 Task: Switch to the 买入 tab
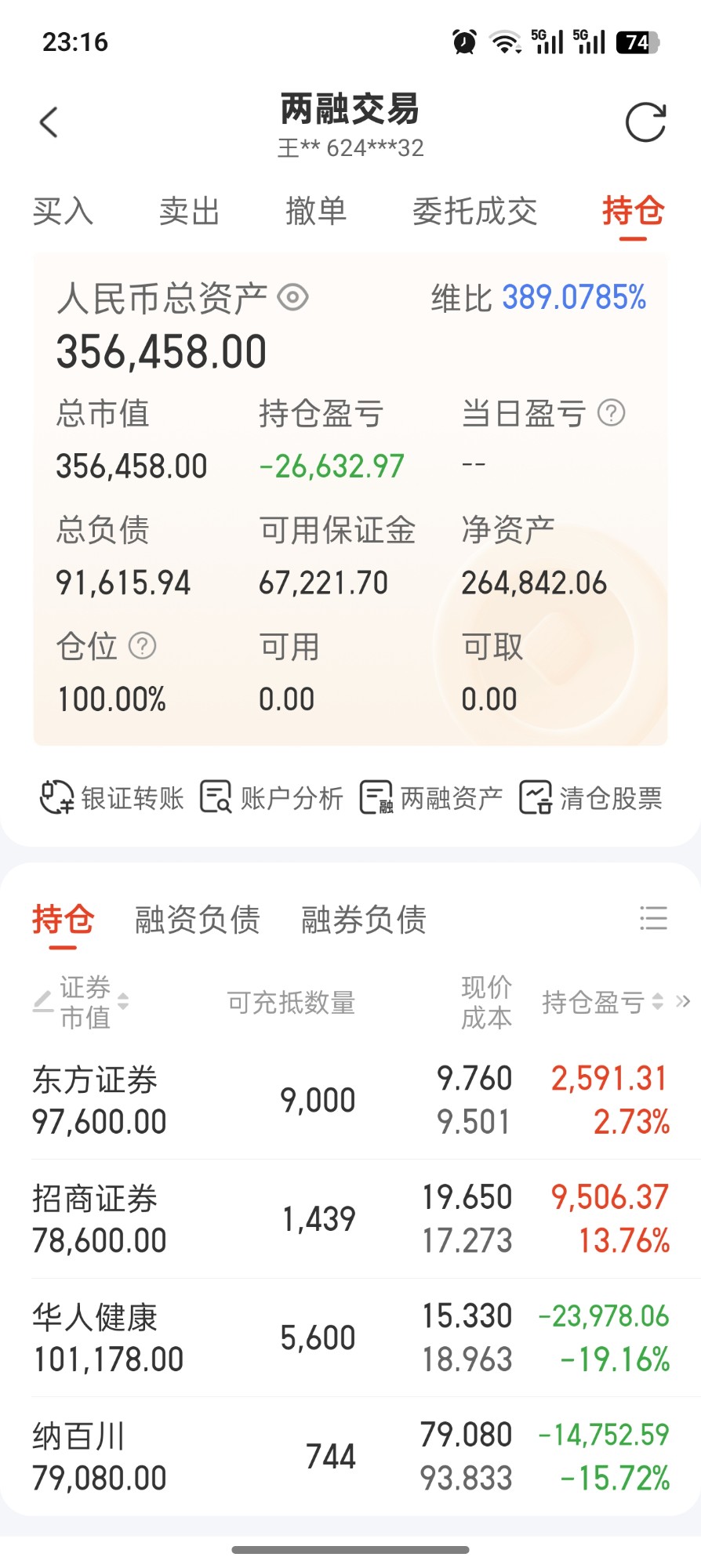pyautogui.click(x=63, y=212)
